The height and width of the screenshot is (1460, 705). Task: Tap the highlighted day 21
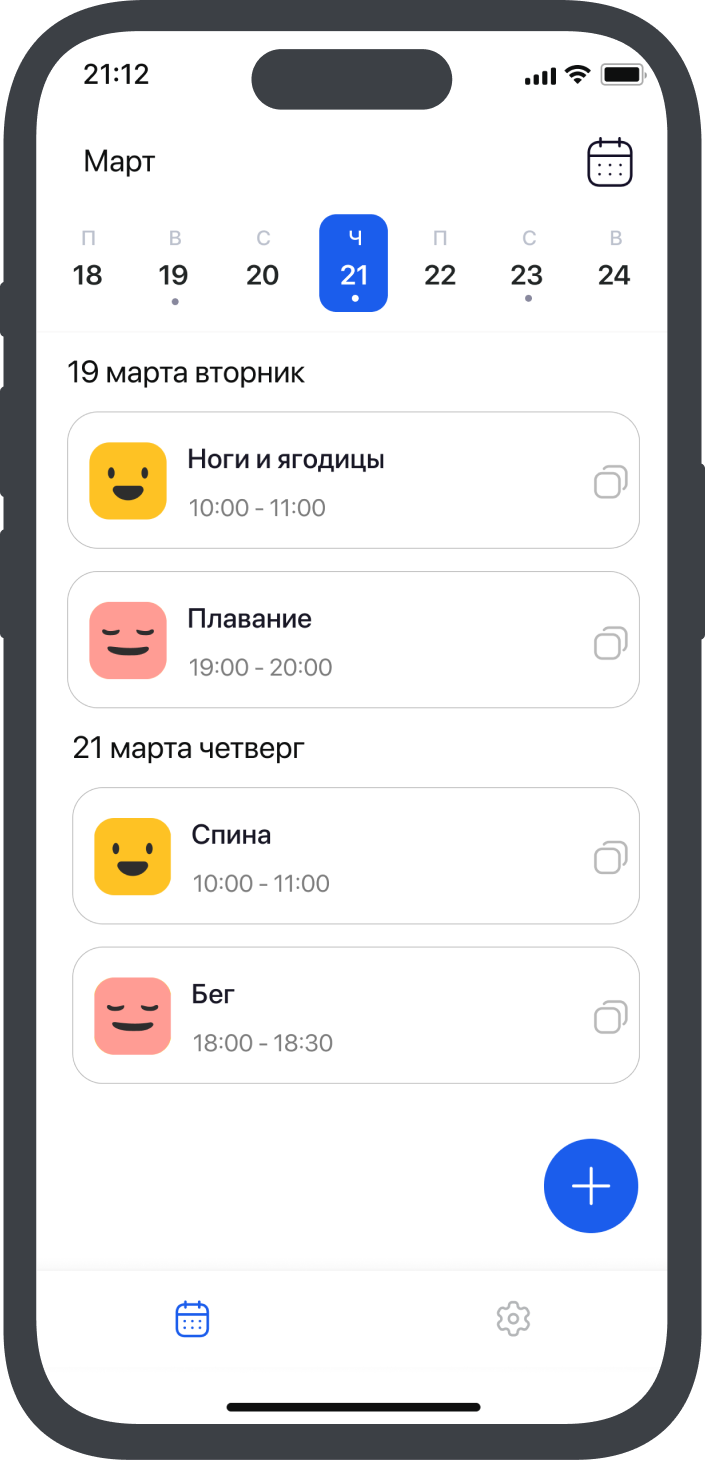353,263
